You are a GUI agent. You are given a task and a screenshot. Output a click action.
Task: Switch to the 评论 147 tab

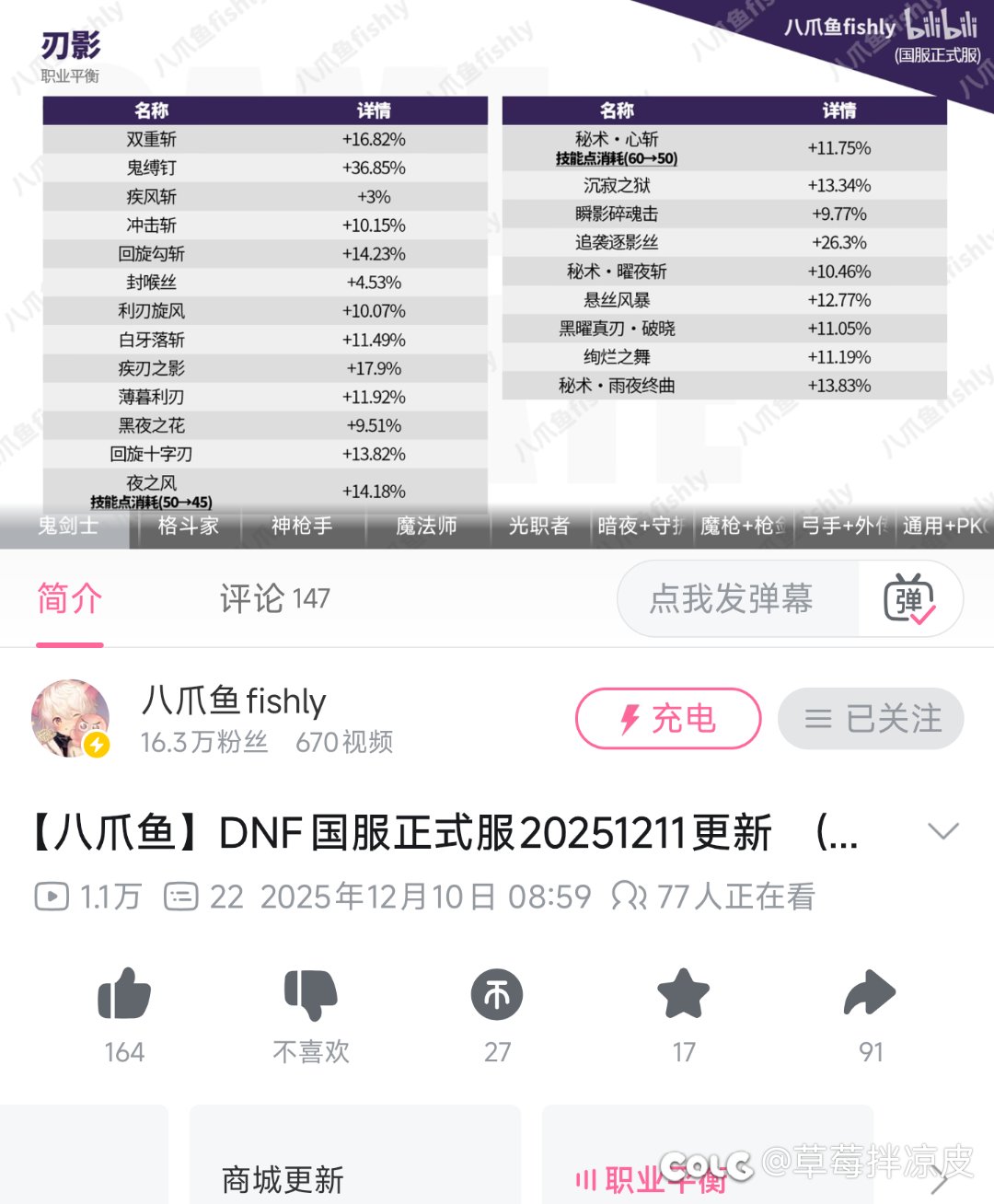(273, 599)
